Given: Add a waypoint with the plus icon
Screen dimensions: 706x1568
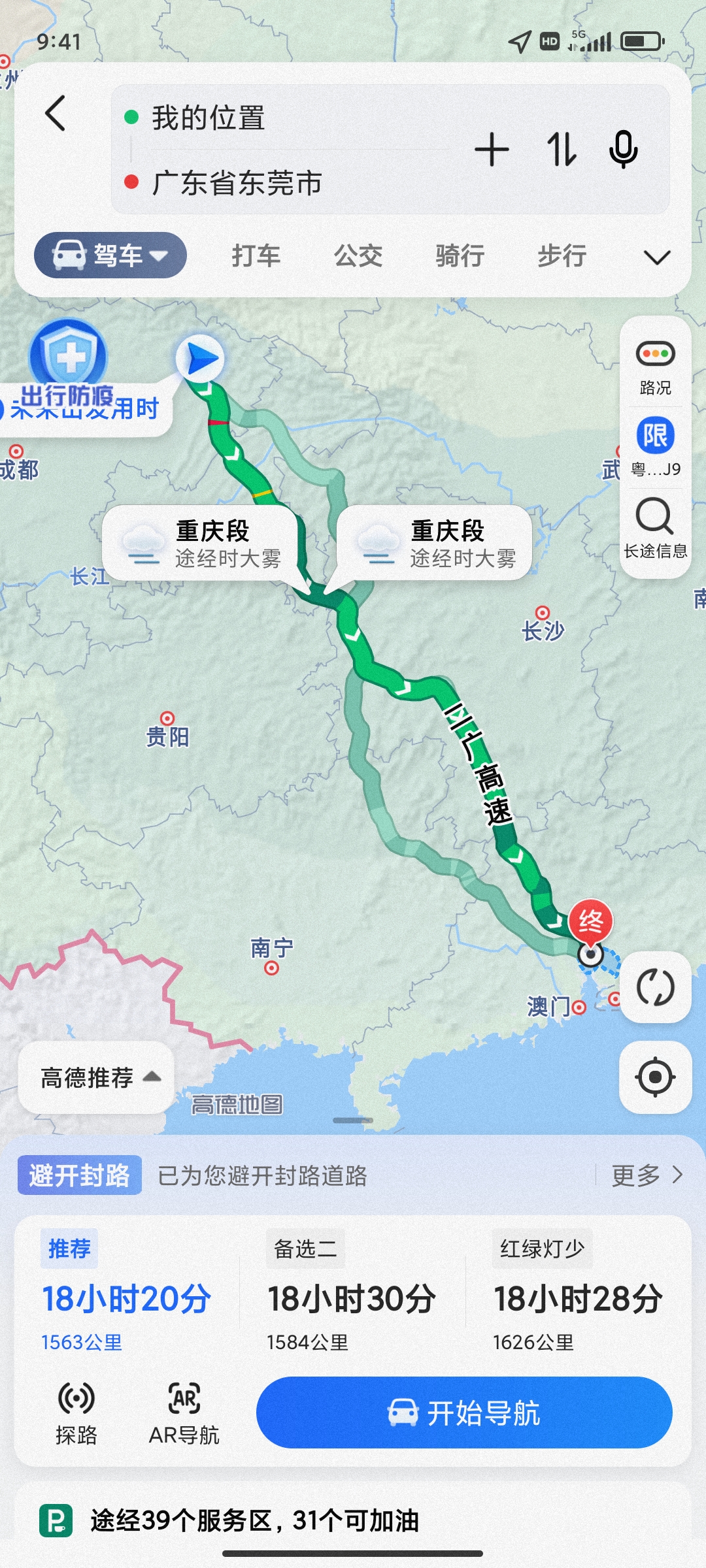Looking at the screenshot, I should click(x=492, y=150).
